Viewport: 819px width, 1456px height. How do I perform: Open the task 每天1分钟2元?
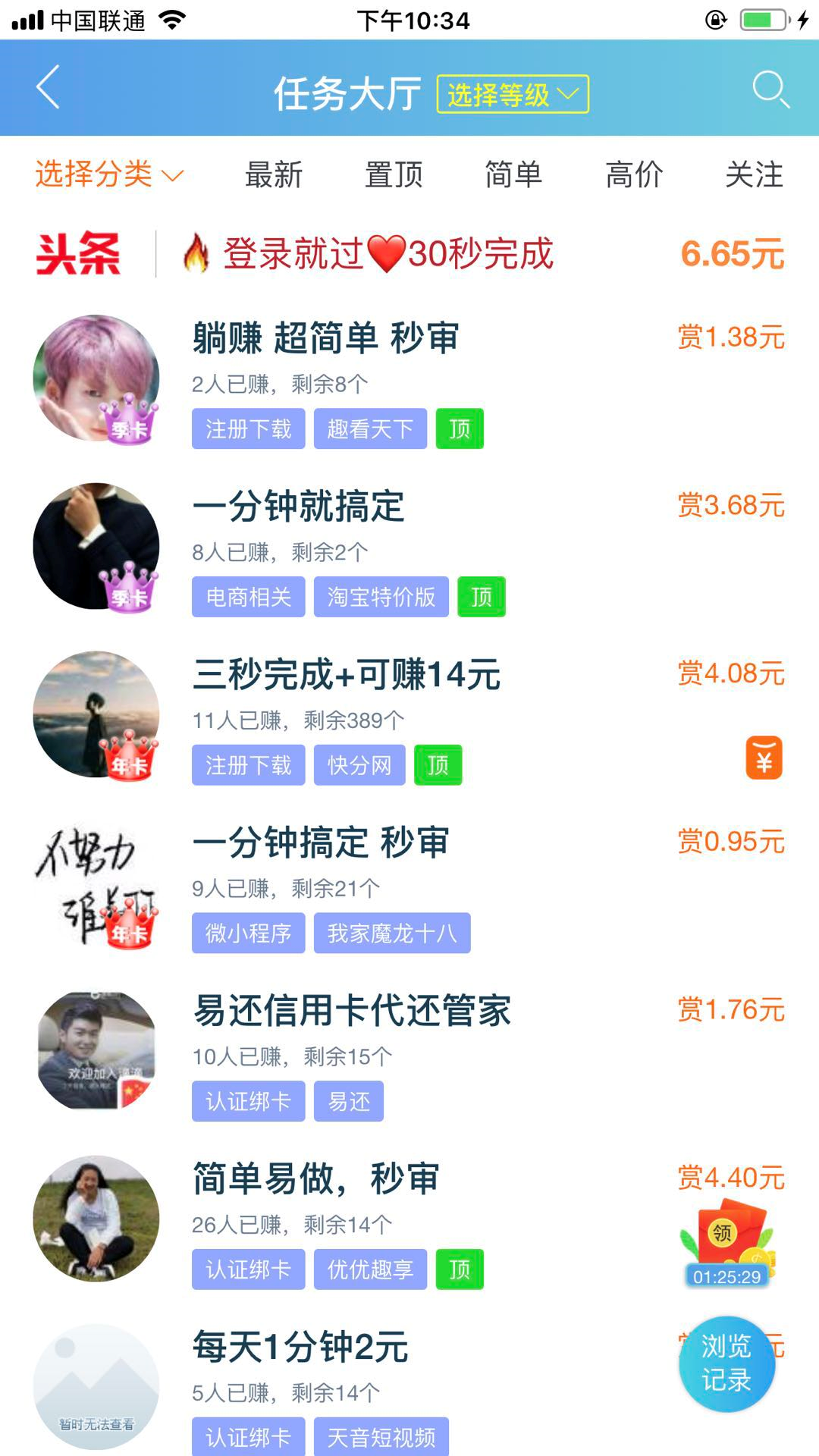click(300, 1348)
